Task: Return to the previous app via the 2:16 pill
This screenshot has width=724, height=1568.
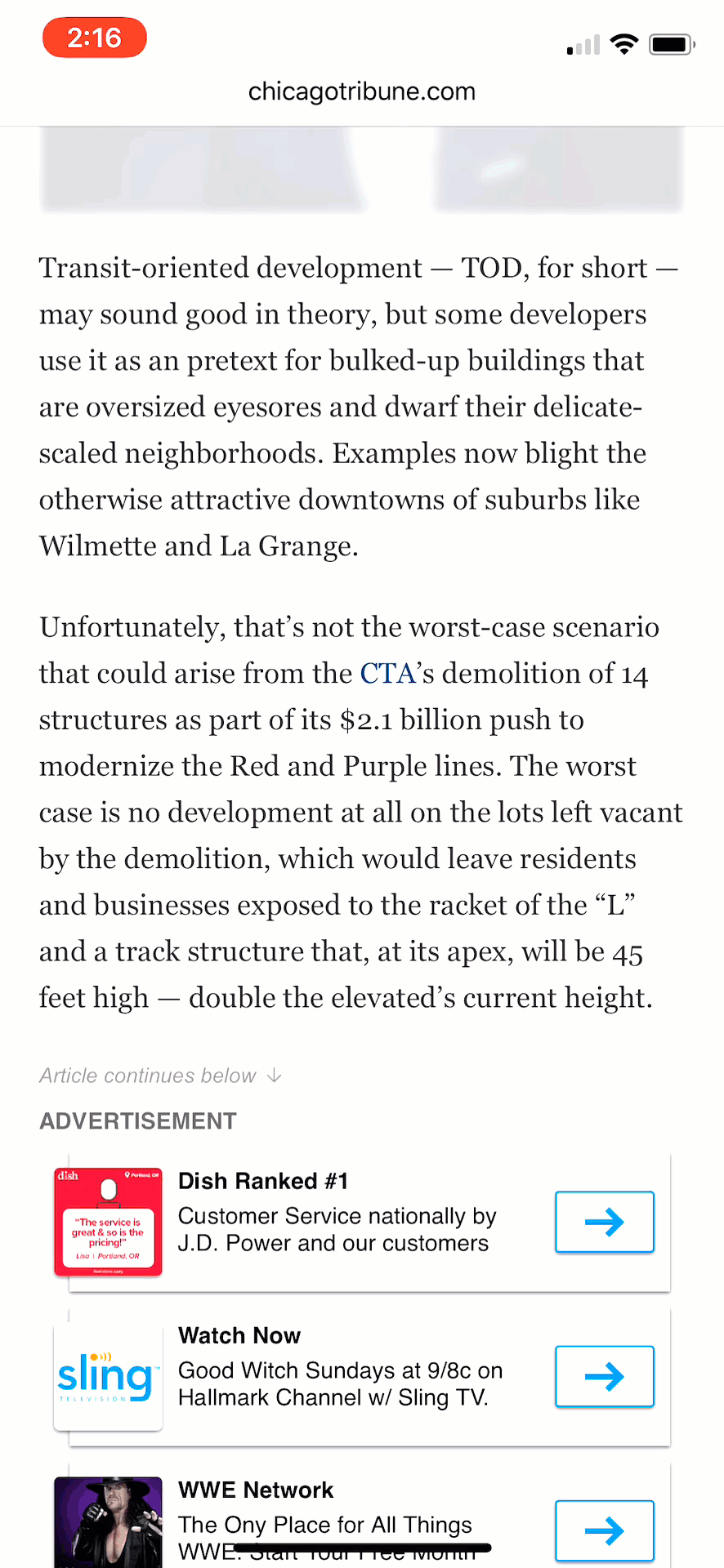Action: [95, 38]
